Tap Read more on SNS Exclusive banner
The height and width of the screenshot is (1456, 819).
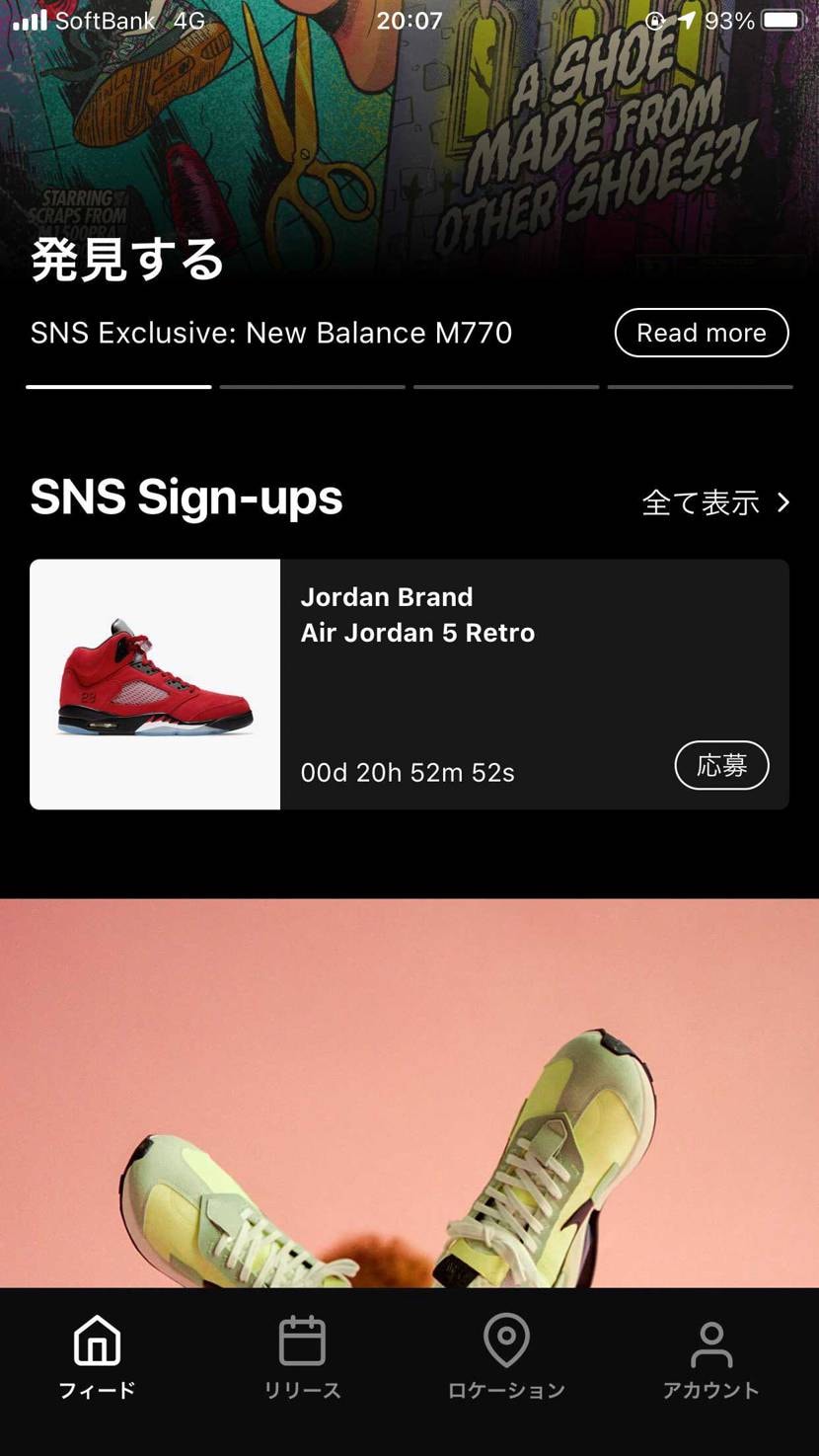click(x=701, y=333)
